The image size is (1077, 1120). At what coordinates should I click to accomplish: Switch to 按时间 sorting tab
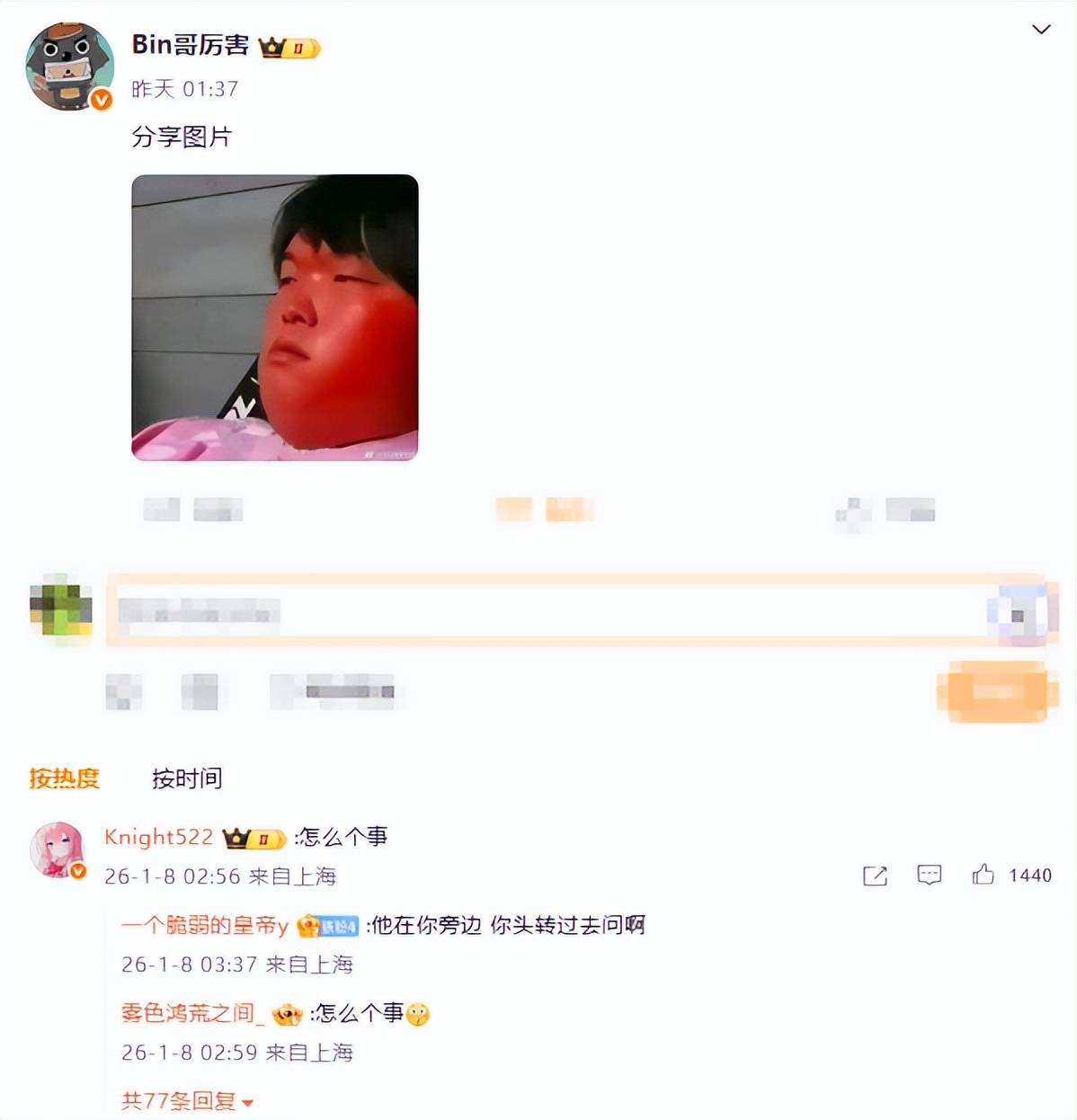click(x=187, y=778)
